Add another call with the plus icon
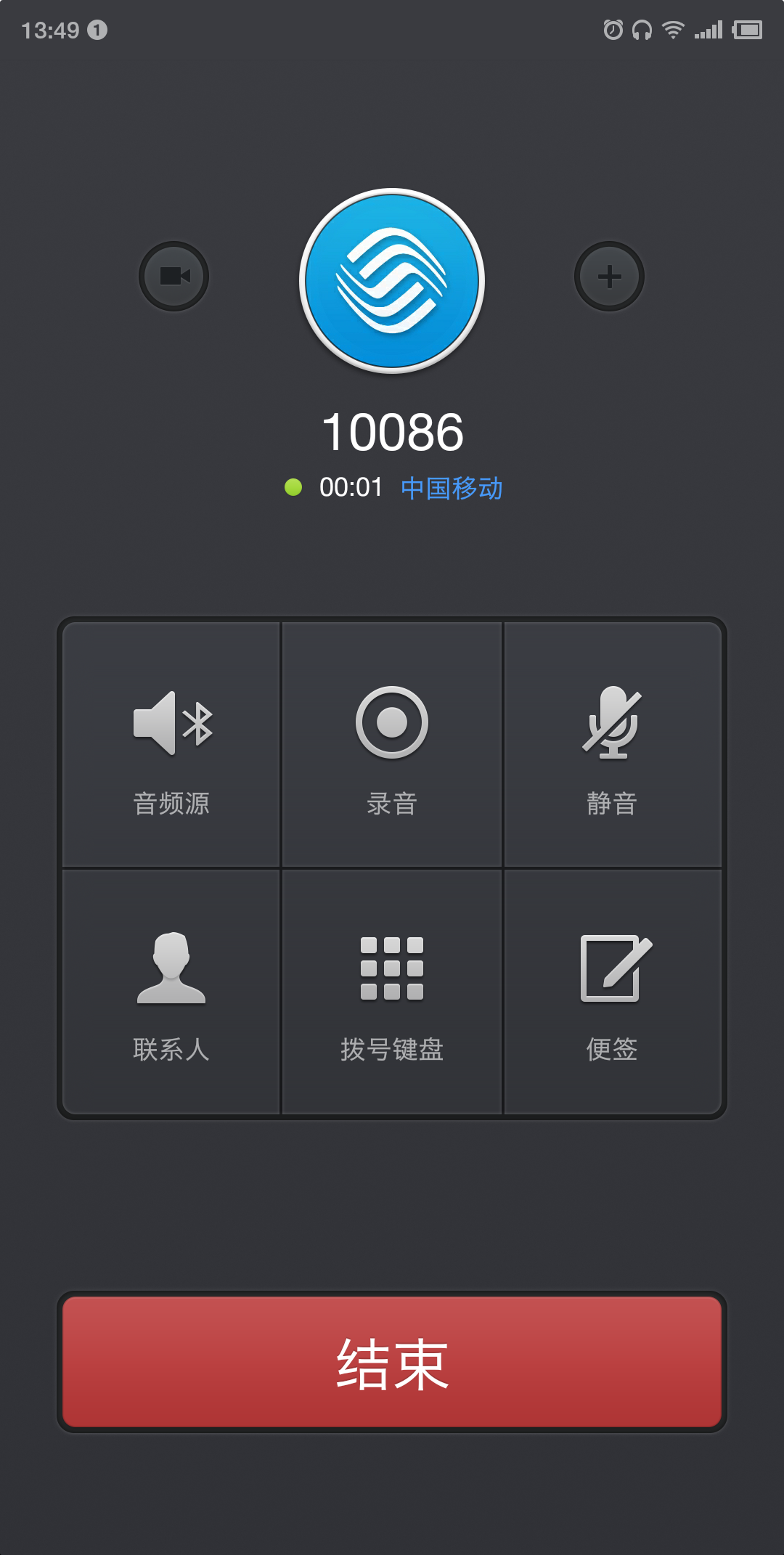The height and width of the screenshot is (1555, 784). click(609, 277)
